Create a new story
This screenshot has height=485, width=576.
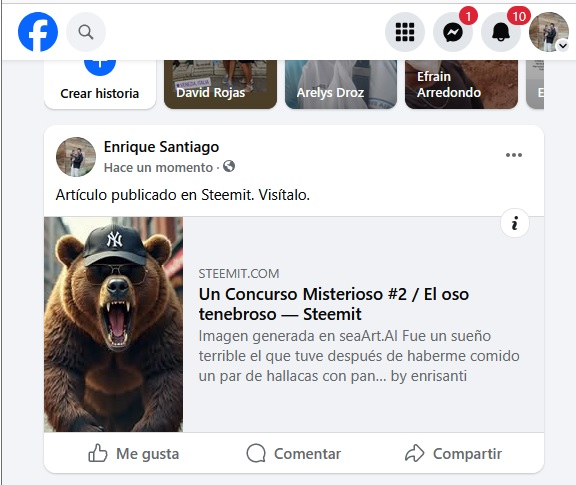coord(100,84)
